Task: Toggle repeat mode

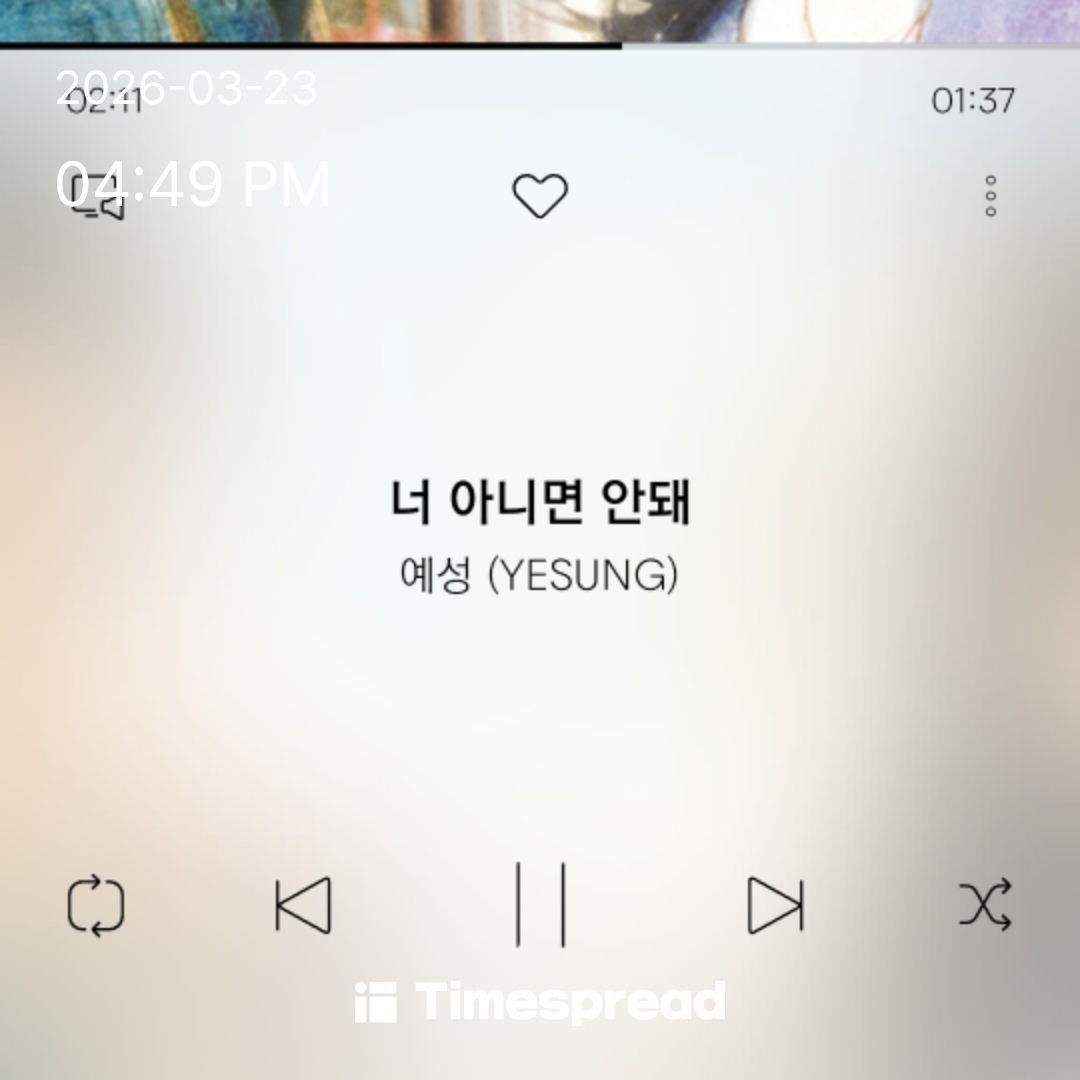Action: click(x=96, y=906)
